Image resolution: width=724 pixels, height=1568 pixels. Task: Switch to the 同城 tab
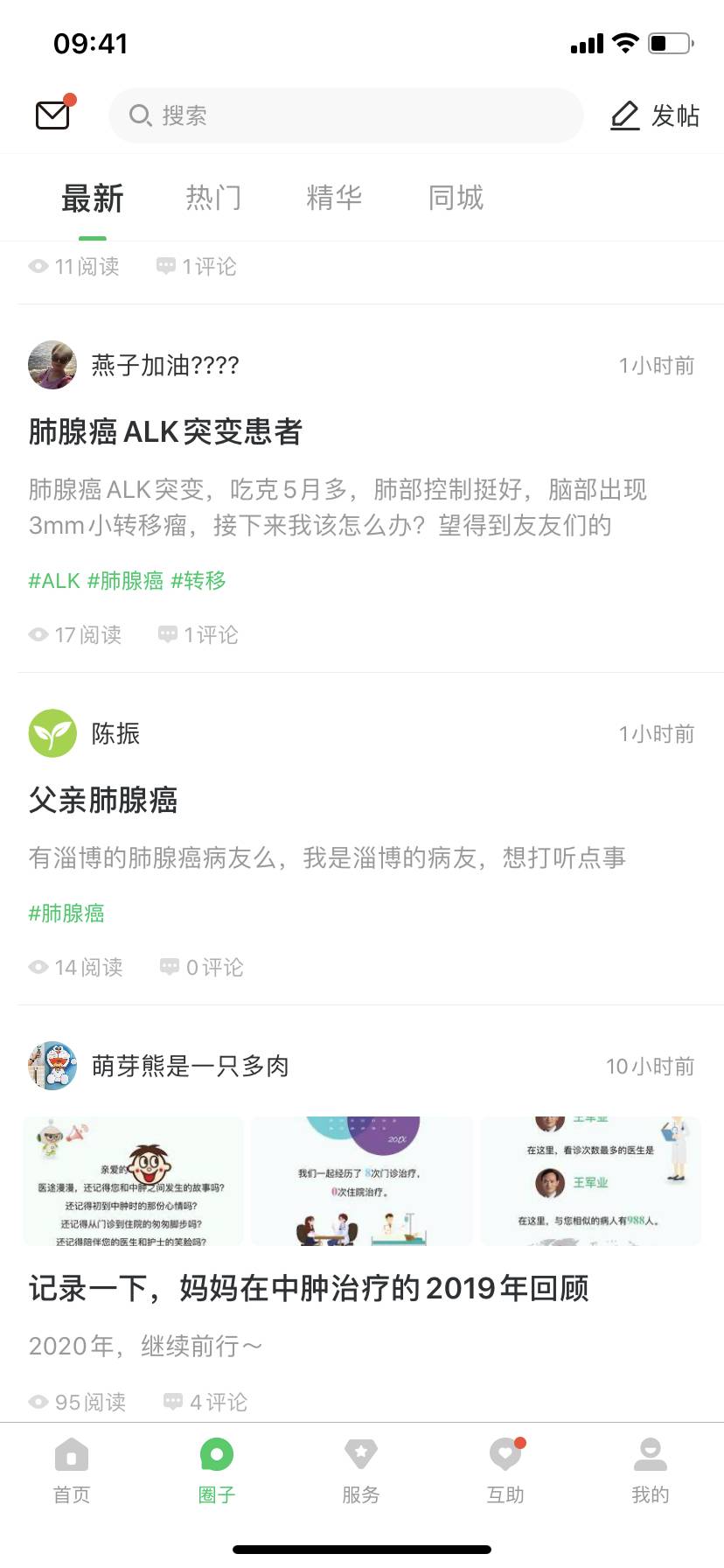tap(456, 199)
